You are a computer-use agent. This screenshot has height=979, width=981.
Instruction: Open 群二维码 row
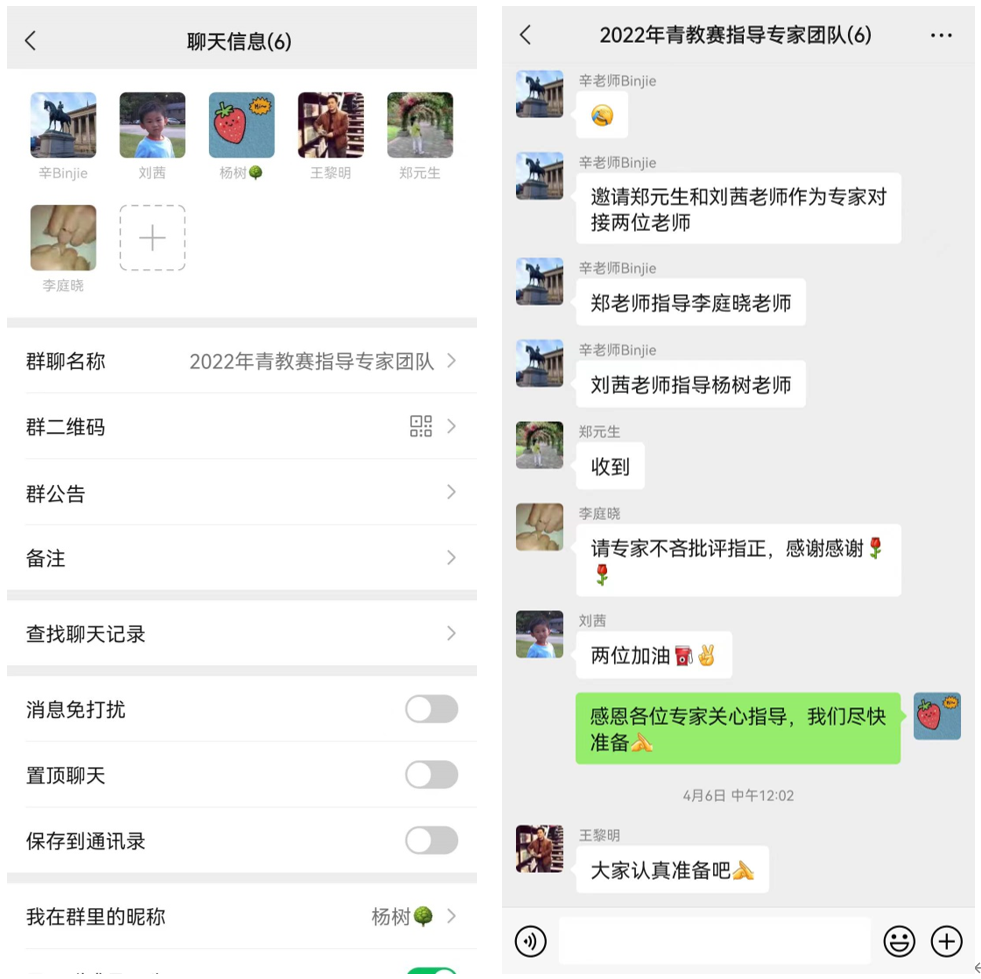tap(241, 427)
